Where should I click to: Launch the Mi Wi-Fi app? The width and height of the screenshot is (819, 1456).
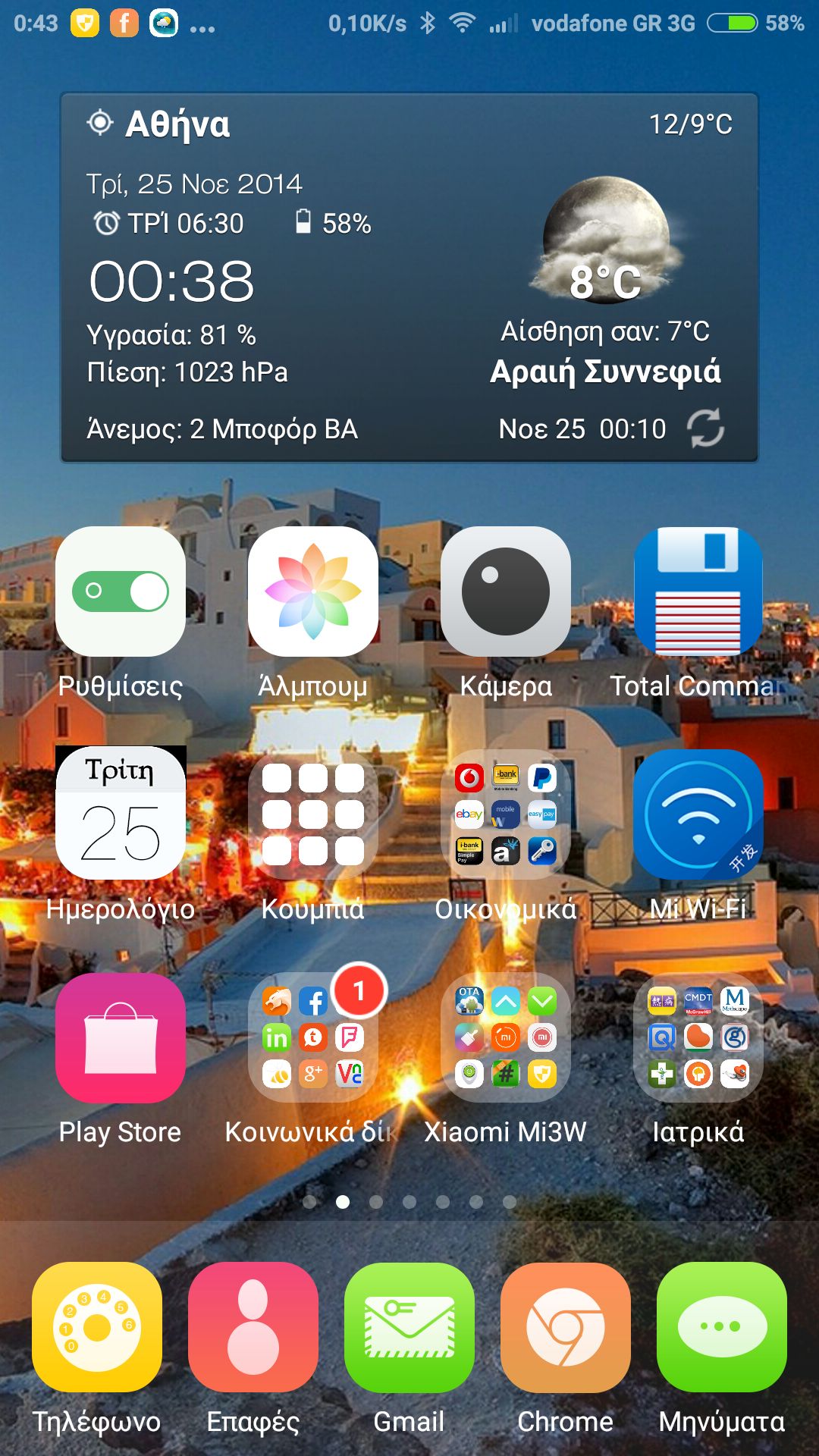(x=698, y=814)
